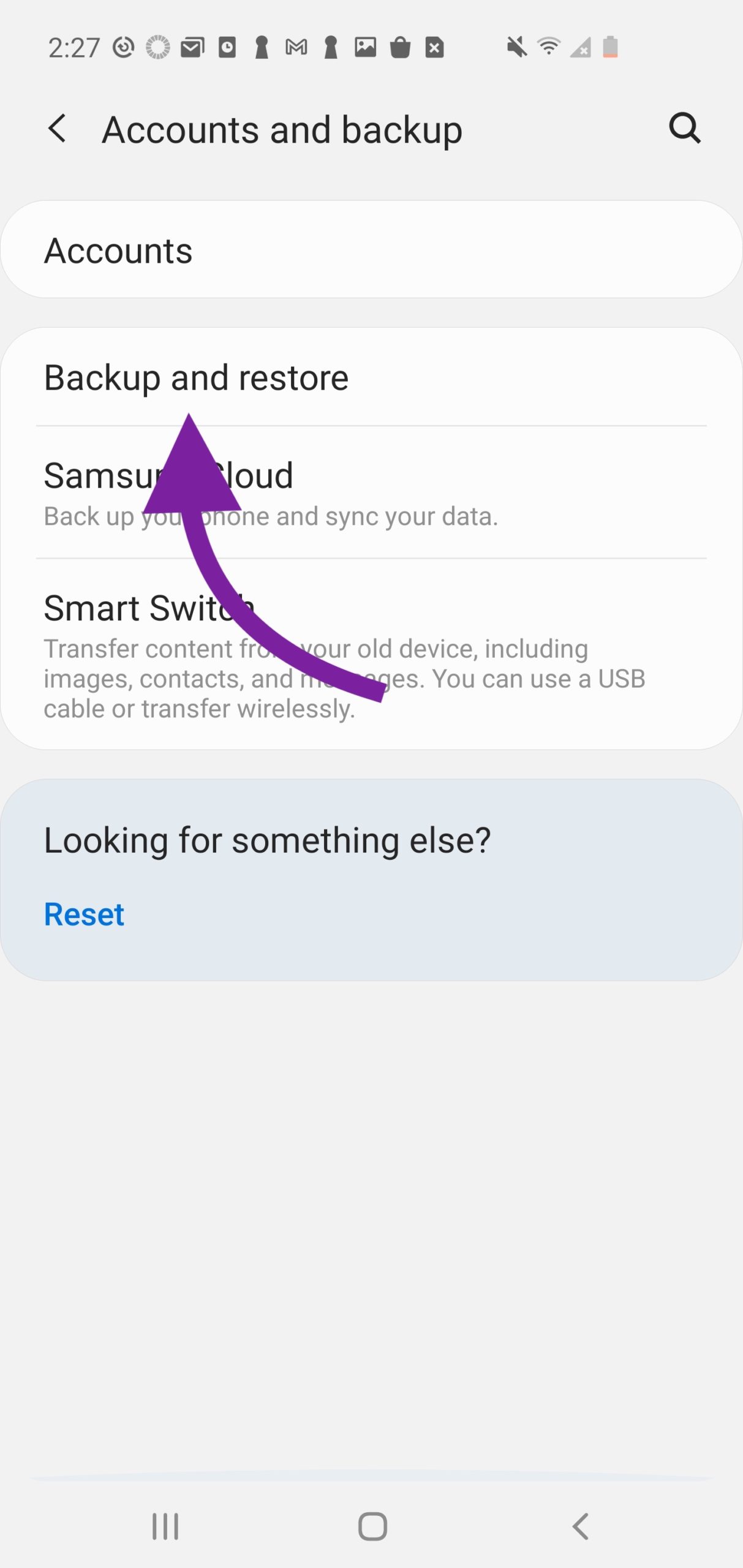743x1568 pixels.
Task: Tap the Gallery notification icon
Action: pos(365,47)
